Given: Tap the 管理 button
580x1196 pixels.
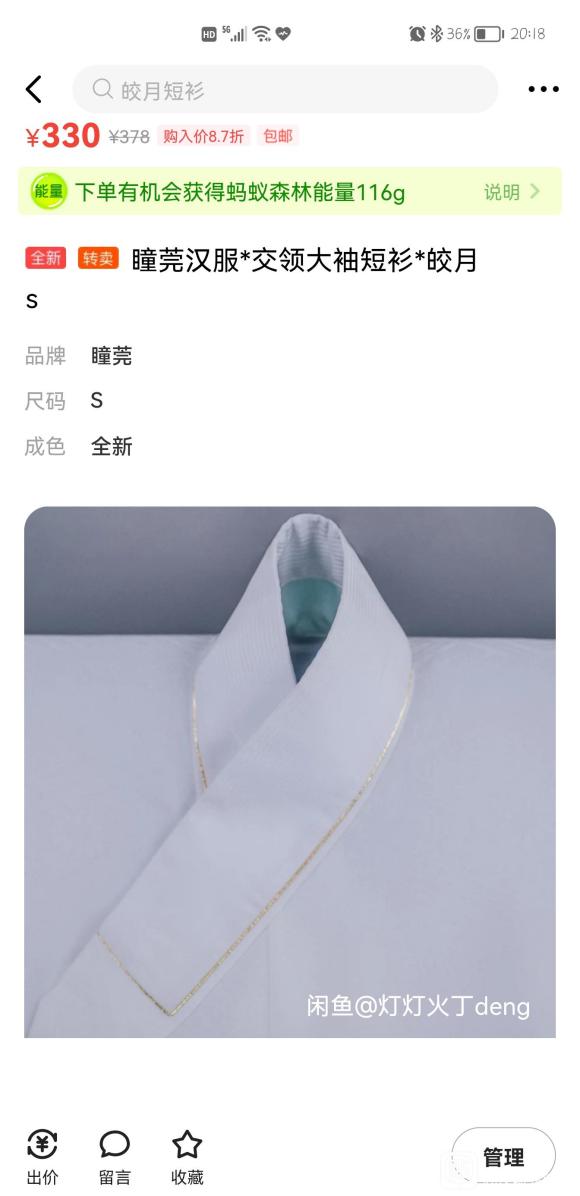Looking at the screenshot, I should coord(504,1157).
